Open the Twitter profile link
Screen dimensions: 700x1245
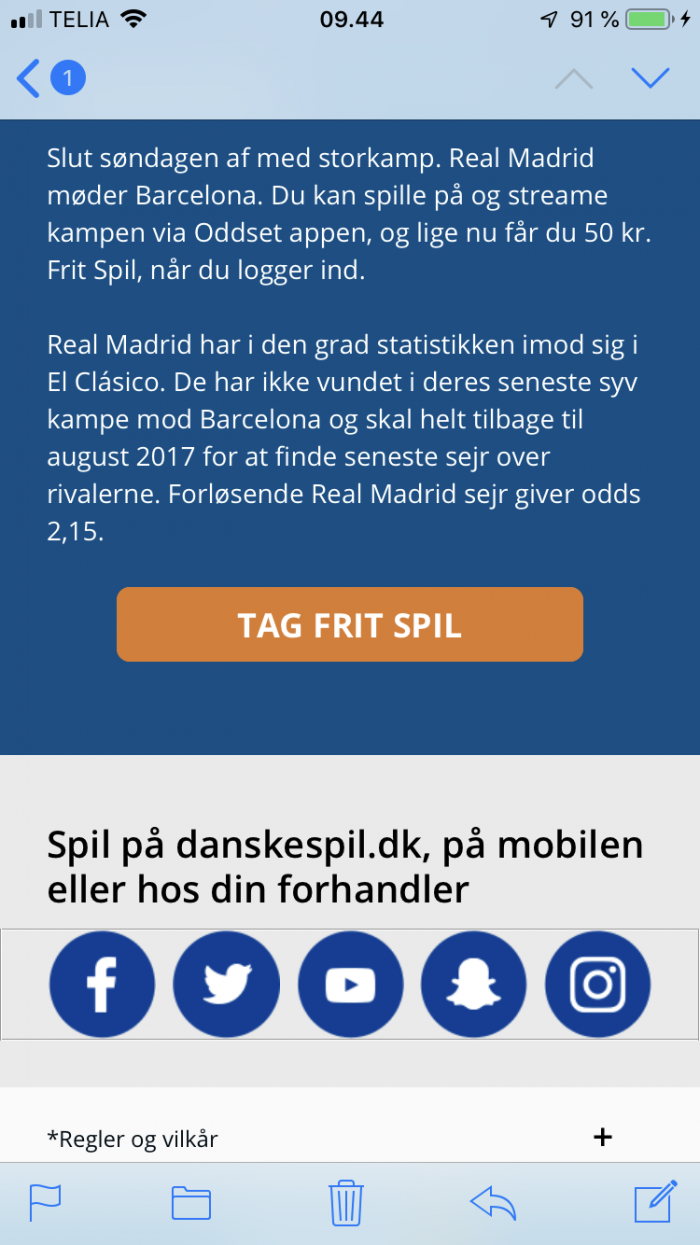point(226,984)
